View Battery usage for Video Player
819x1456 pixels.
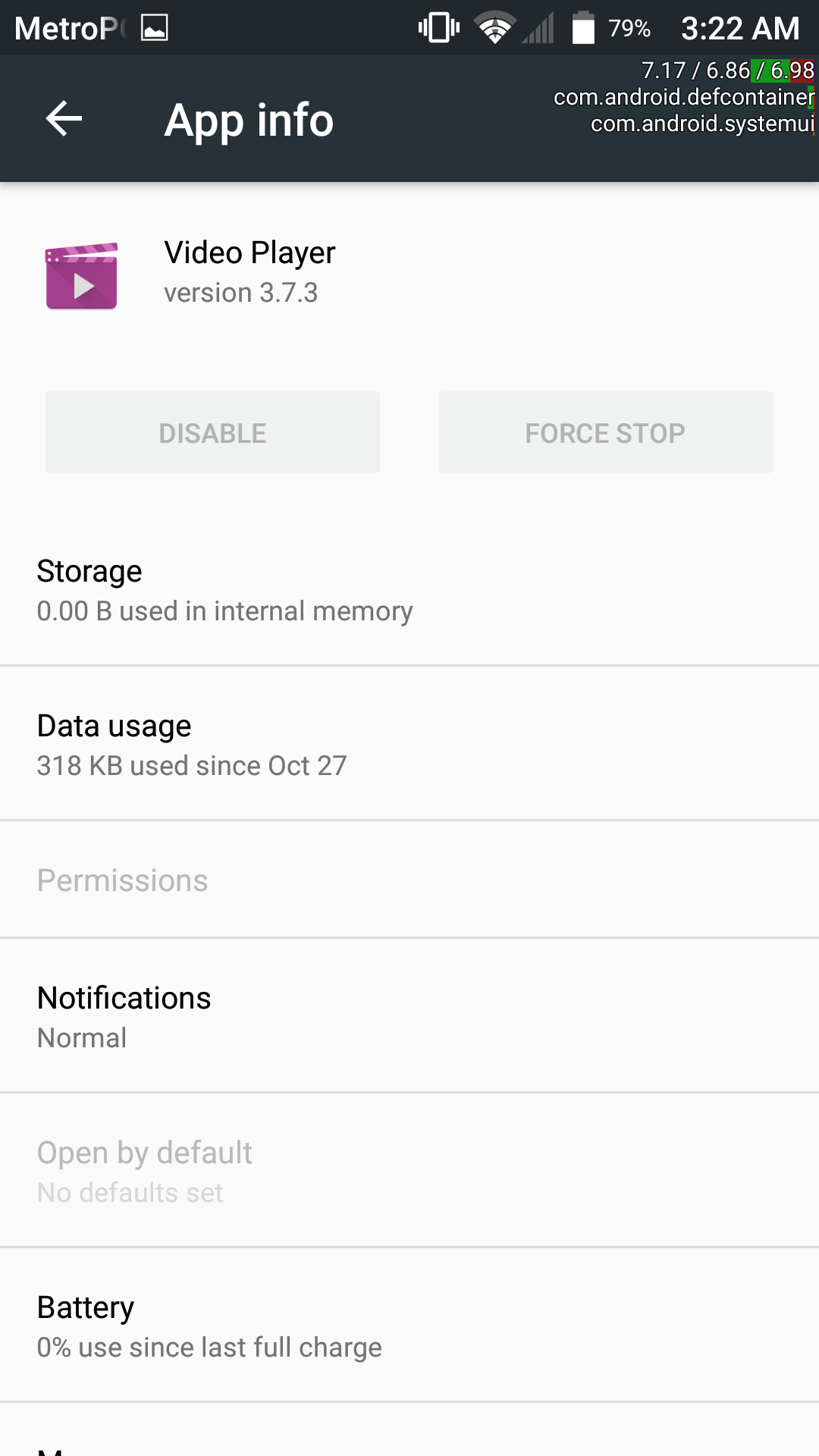(x=409, y=1326)
